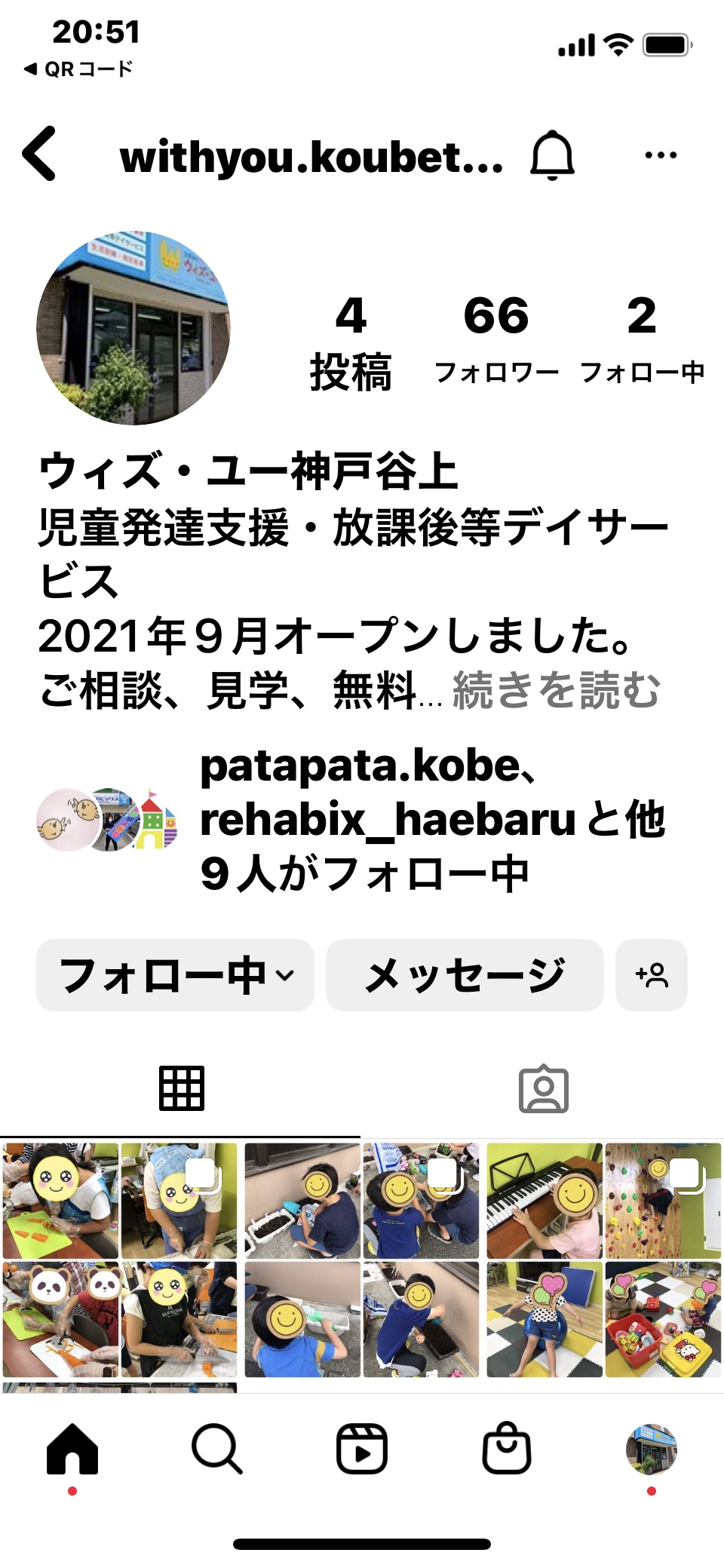Tap the メッセージ button

[x=465, y=974]
